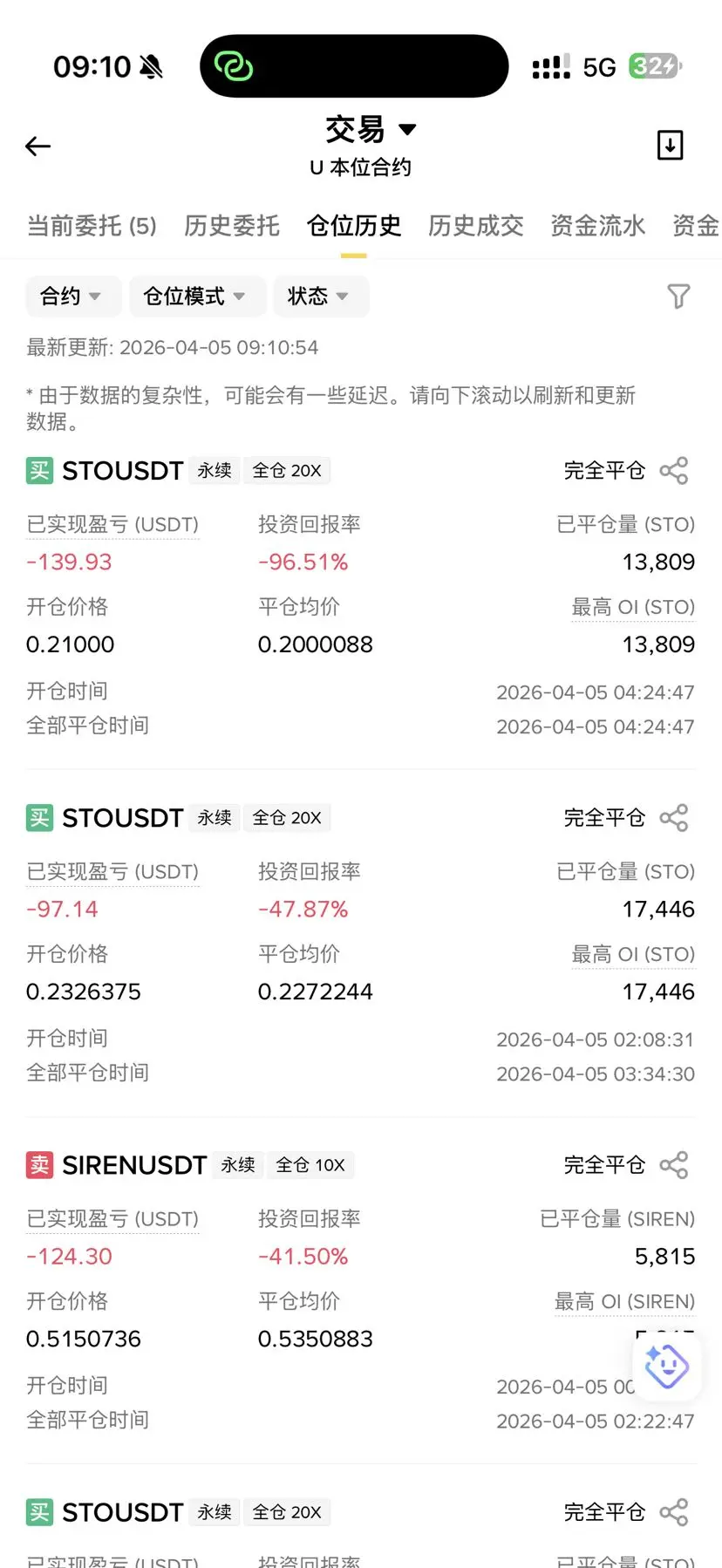Viewport: 722px width, 1568px height.
Task: Switch to the 历史委托 tab
Action: [231, 226]
